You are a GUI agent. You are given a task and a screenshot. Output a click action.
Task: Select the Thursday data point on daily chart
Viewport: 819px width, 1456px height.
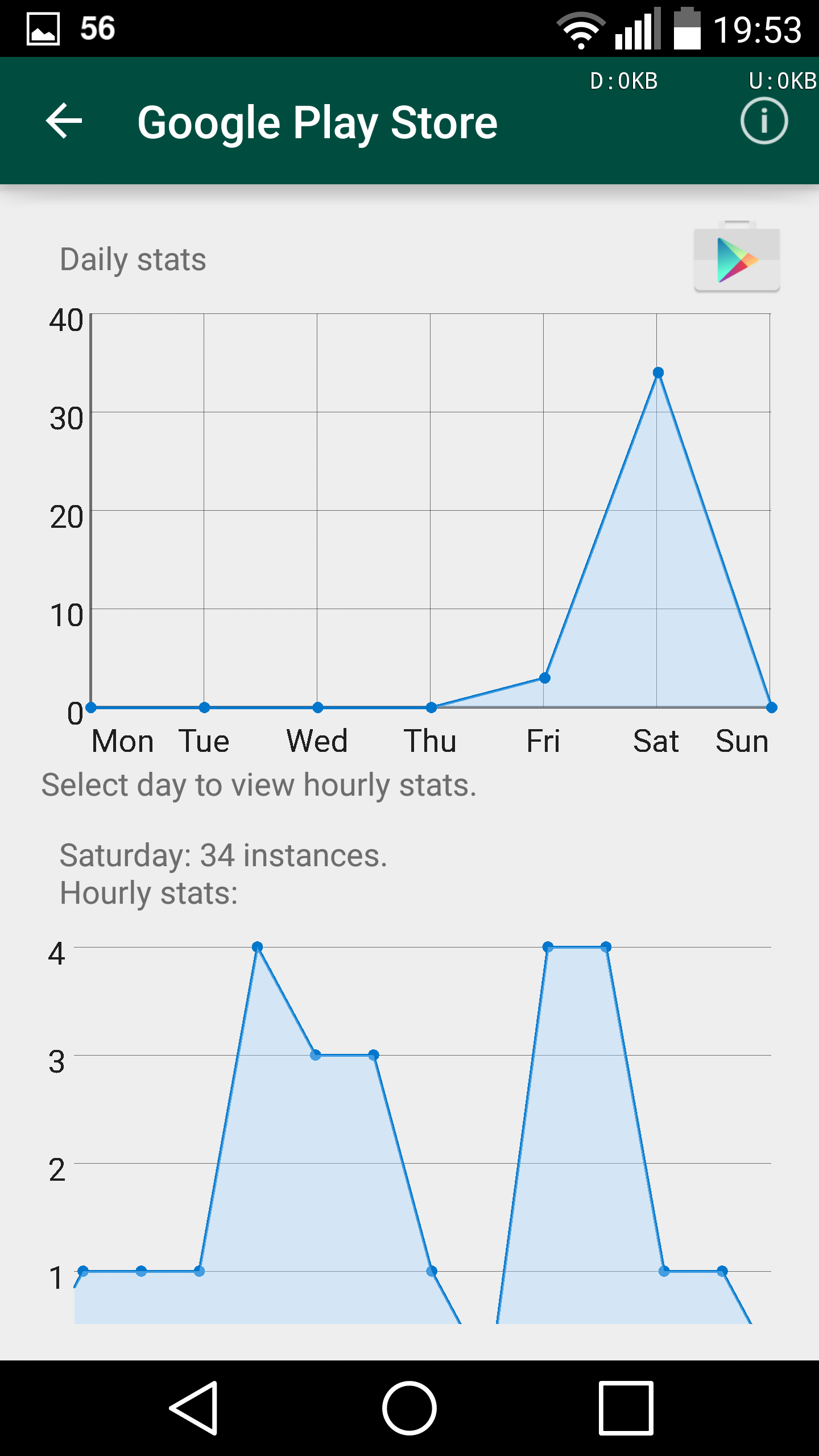[431, 708]
